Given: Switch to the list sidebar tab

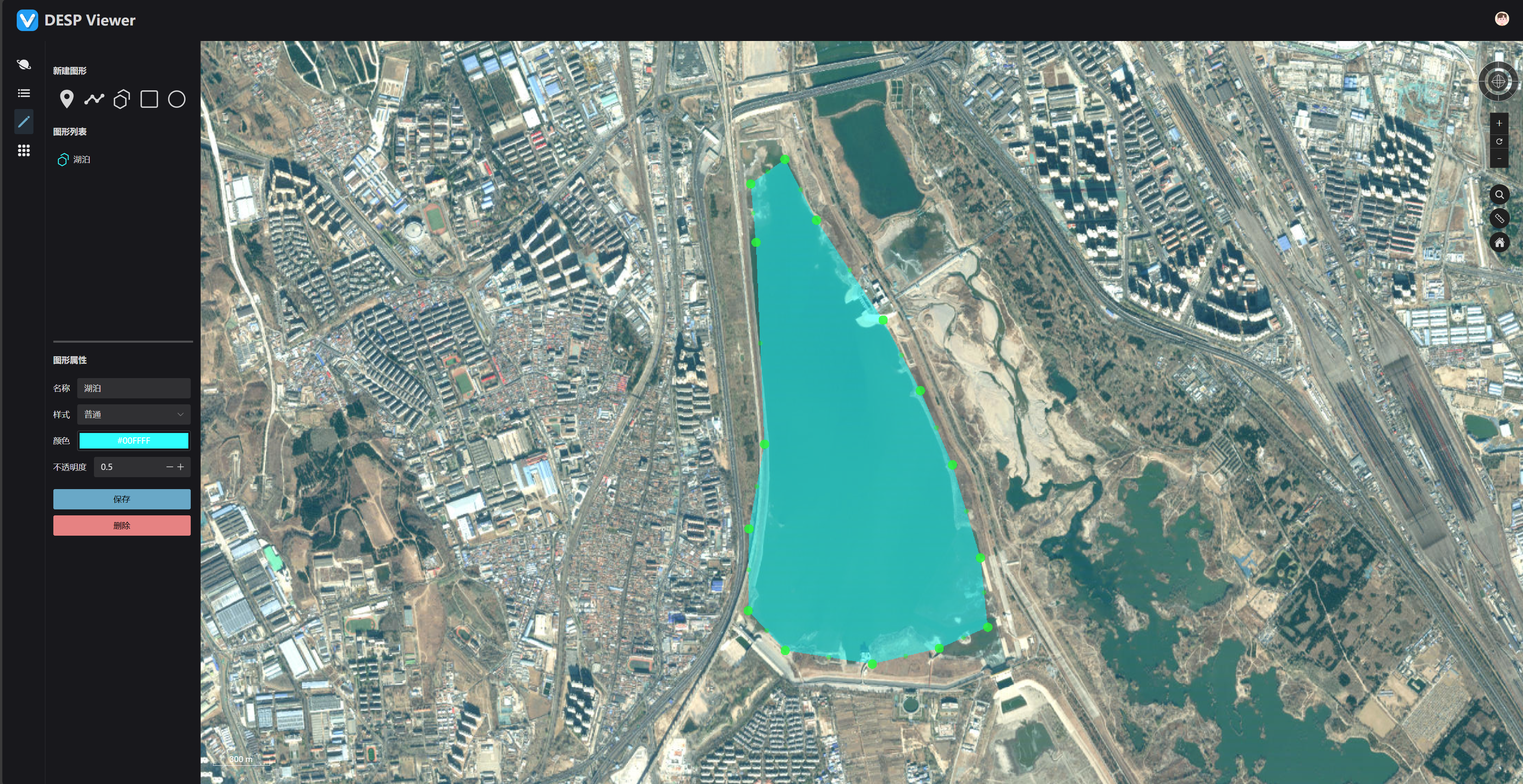Looking at the screenshot, I should 23,94.
